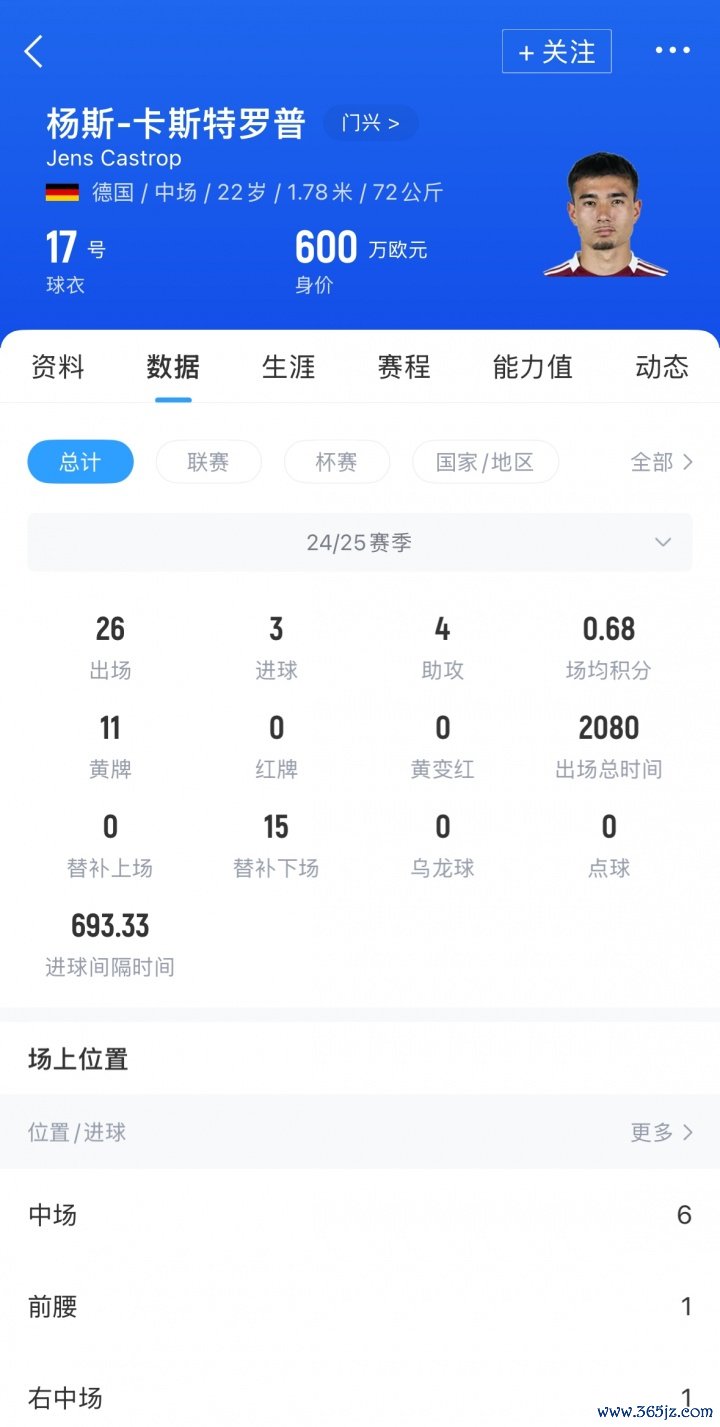Open the 门兴 club chip
This screenshot has width=720, height=1427.
tap(370, 123)
